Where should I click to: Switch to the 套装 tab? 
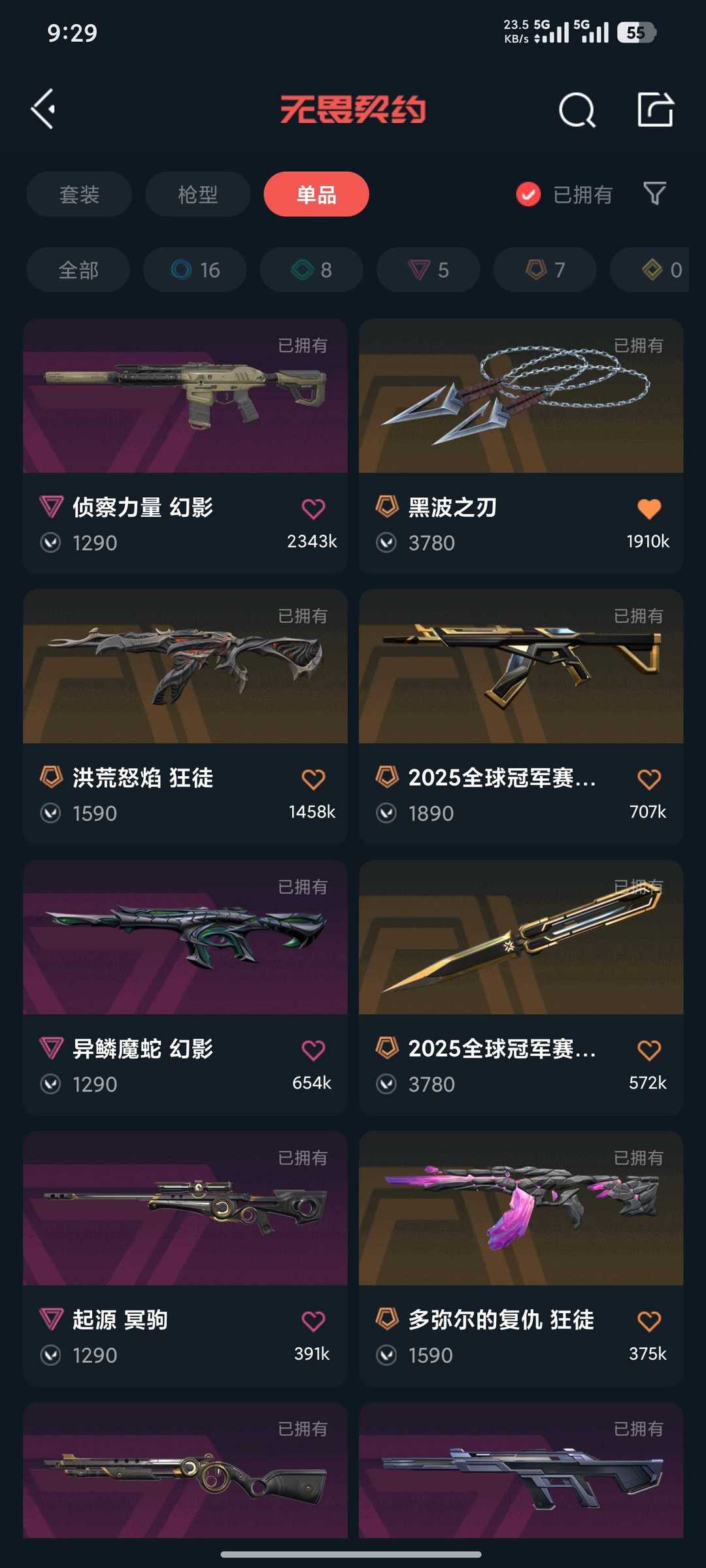click(x=78, y=194)
